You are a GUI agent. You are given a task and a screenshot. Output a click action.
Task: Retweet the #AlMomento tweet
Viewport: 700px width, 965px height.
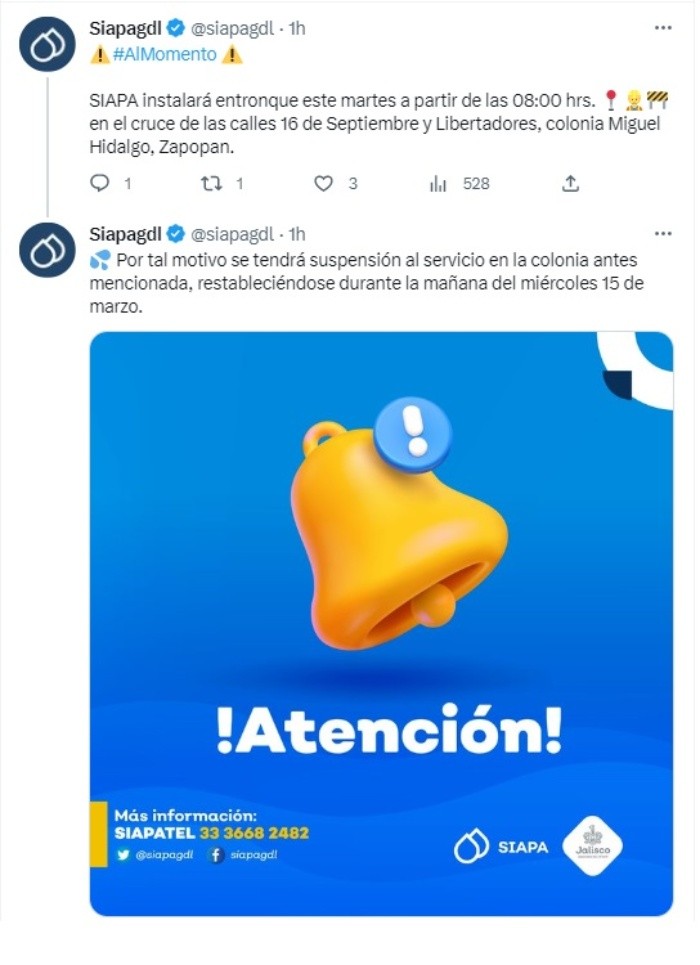point(211,184)
